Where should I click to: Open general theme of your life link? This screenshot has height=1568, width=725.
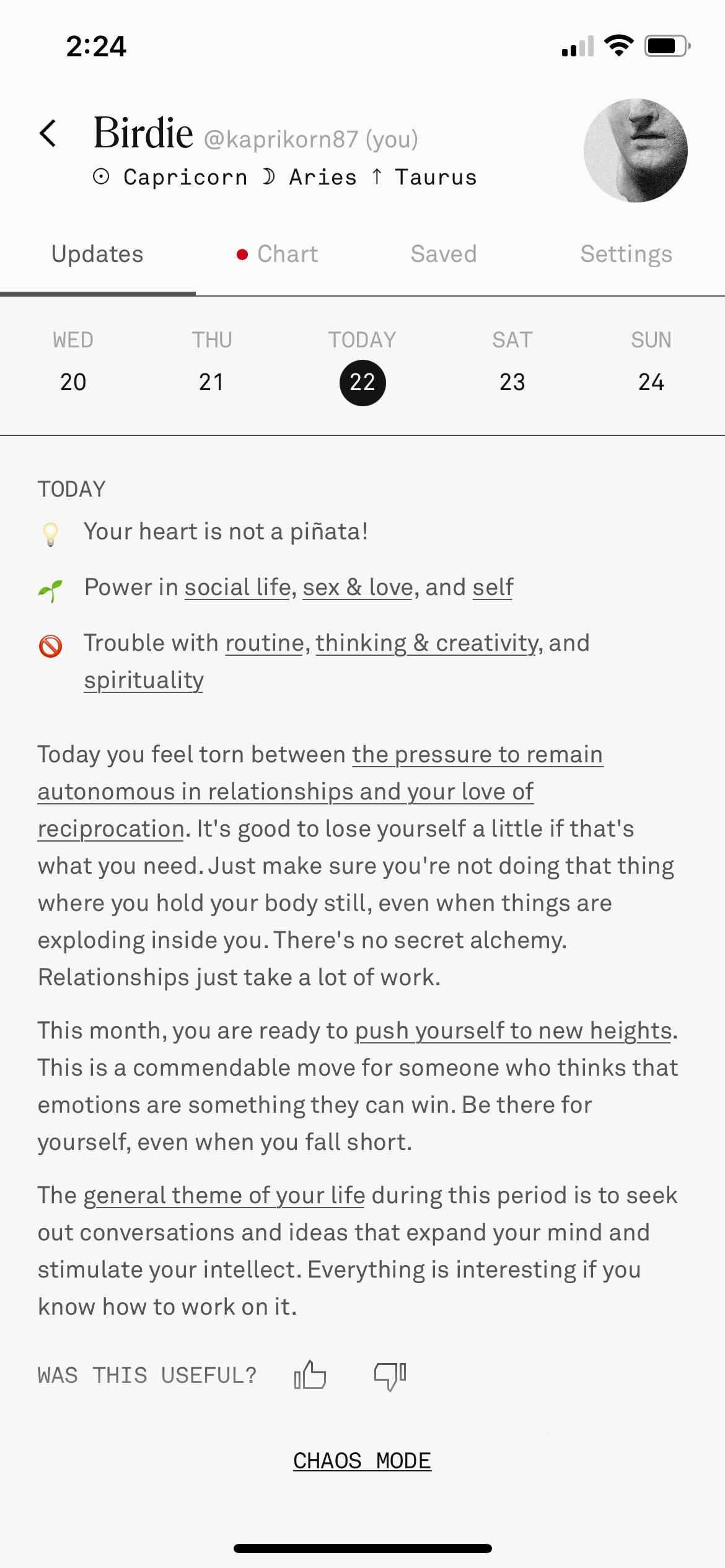(x=224, y=1196)
